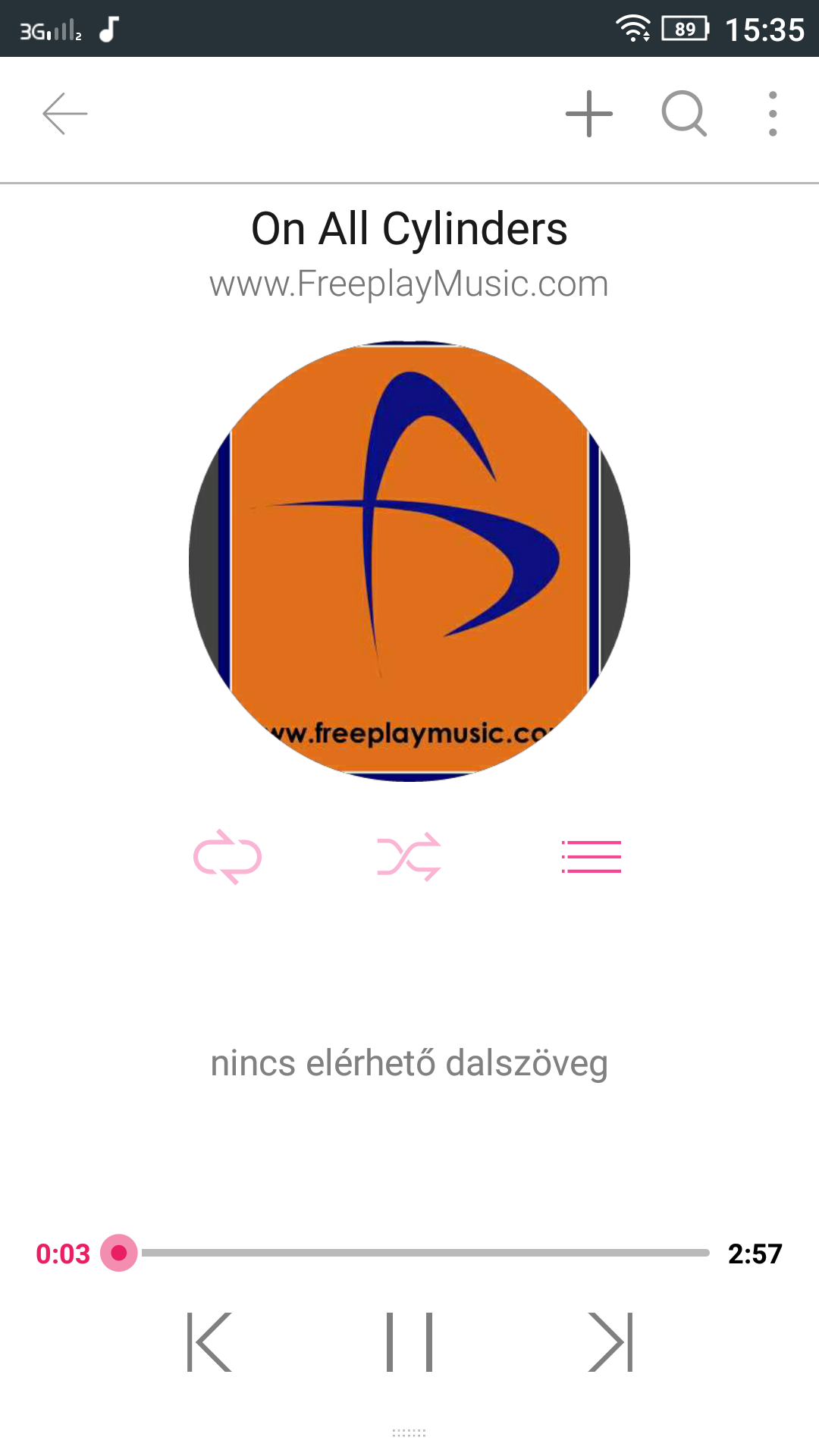
Task: Toggle the repeat mode icon
Action: 227,857
